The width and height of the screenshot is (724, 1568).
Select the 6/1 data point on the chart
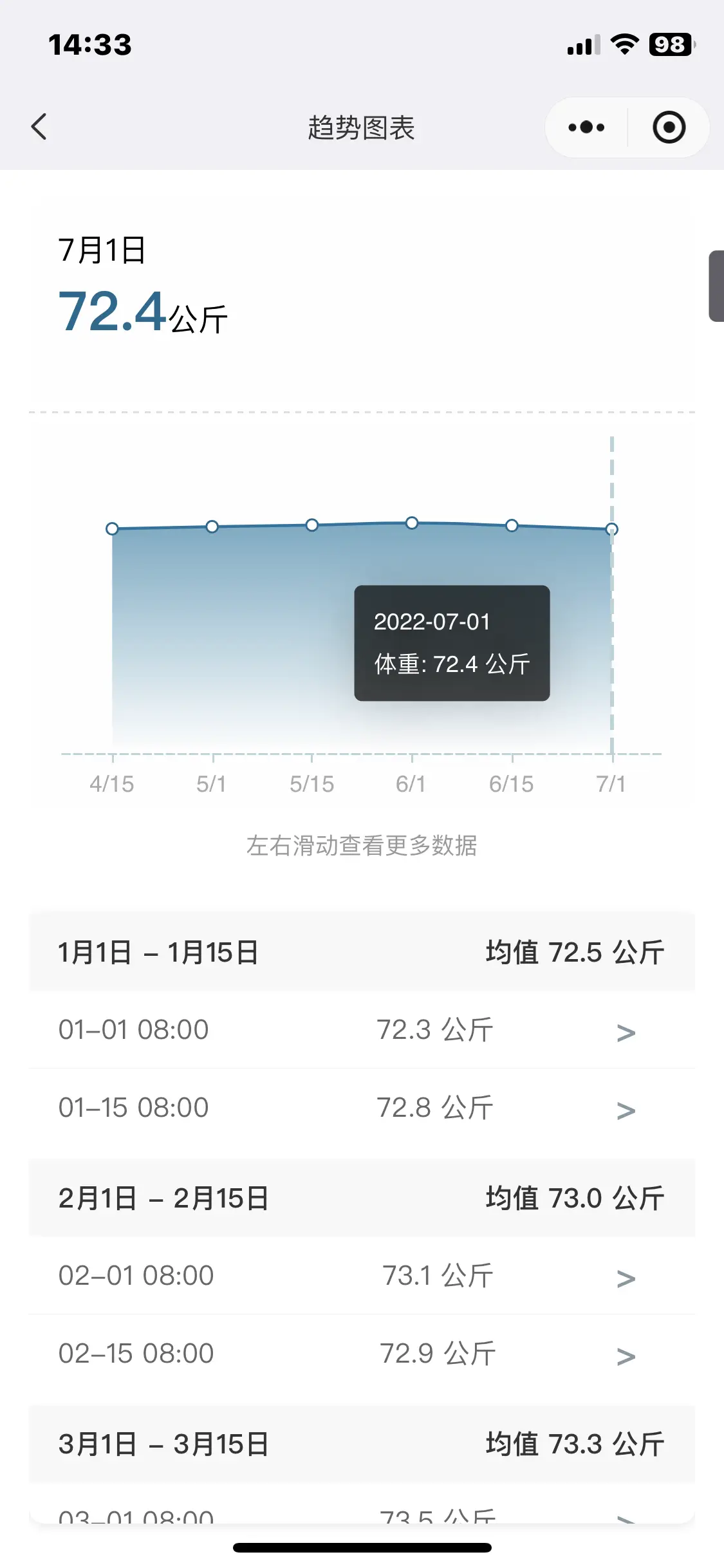click(x=412, y=523)
